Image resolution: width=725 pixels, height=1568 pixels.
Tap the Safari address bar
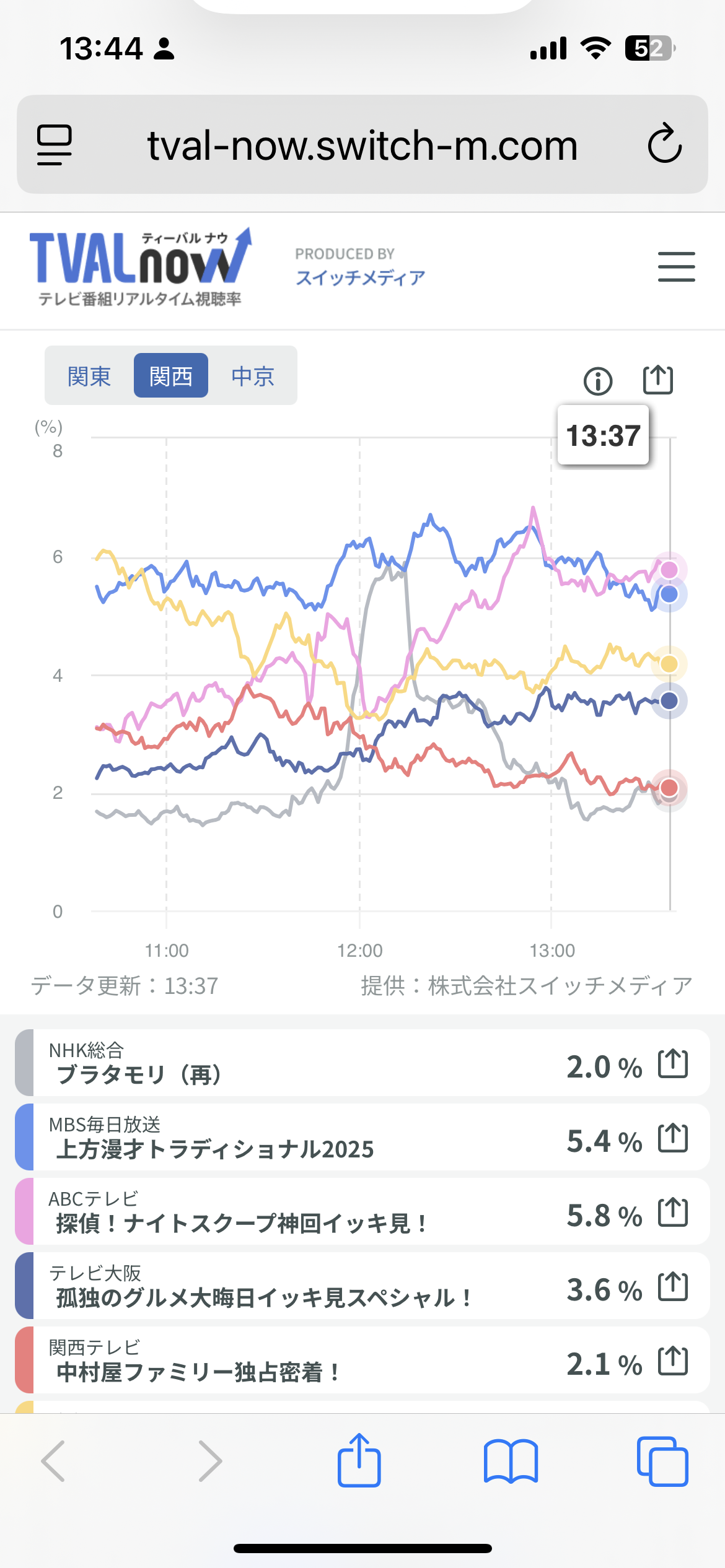[x=362, y=146]
